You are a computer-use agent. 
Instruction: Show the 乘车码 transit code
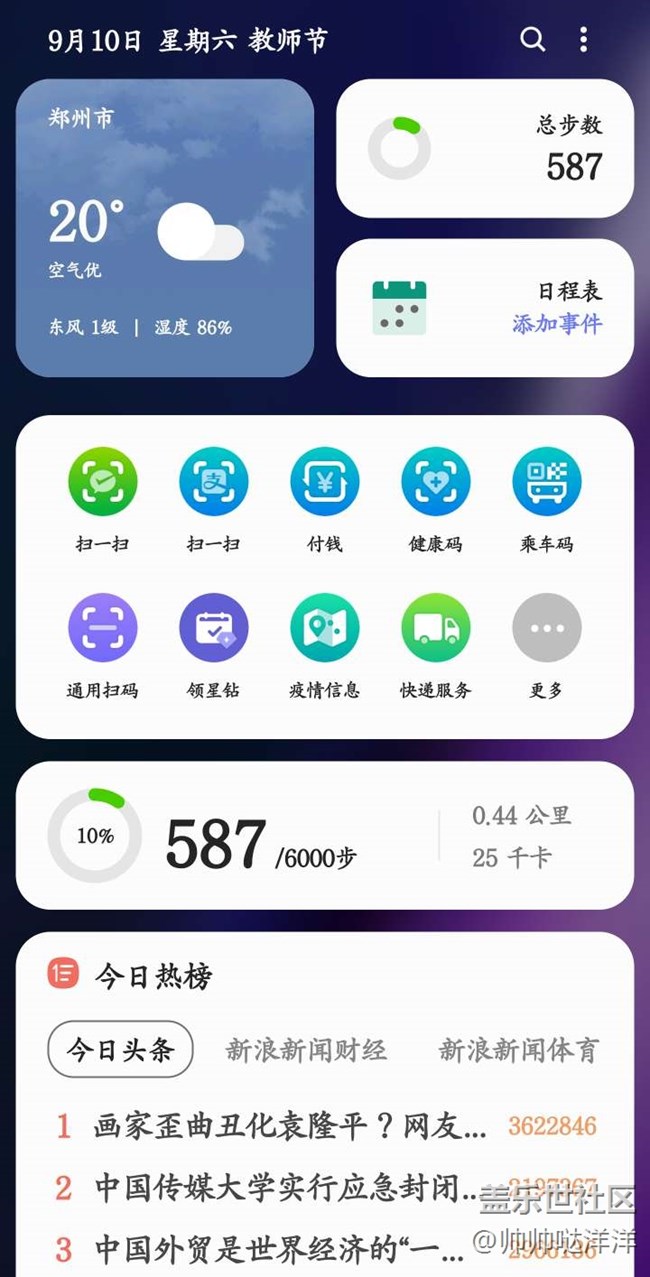[x=547, y=498]
